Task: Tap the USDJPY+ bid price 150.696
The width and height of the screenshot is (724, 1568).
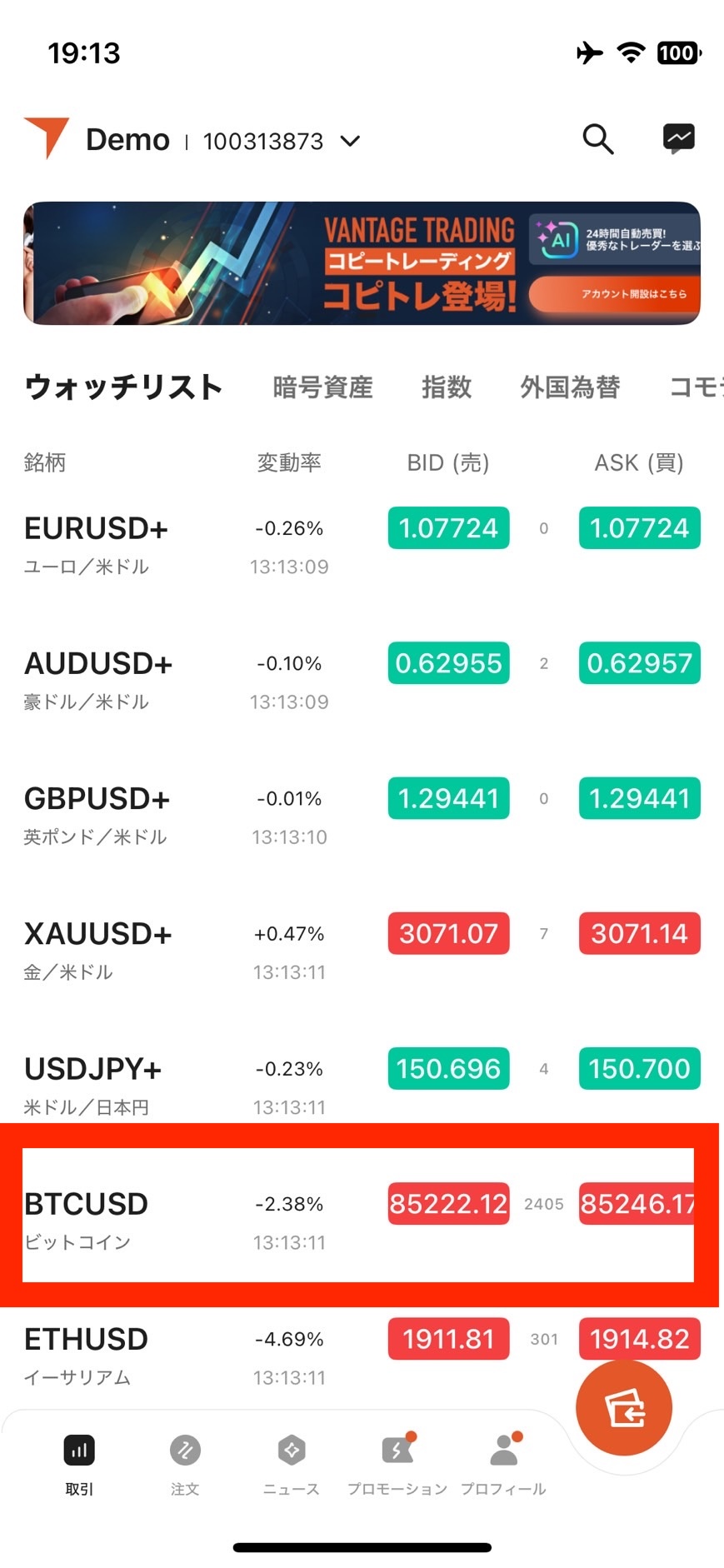Action: coord(448,1068)
